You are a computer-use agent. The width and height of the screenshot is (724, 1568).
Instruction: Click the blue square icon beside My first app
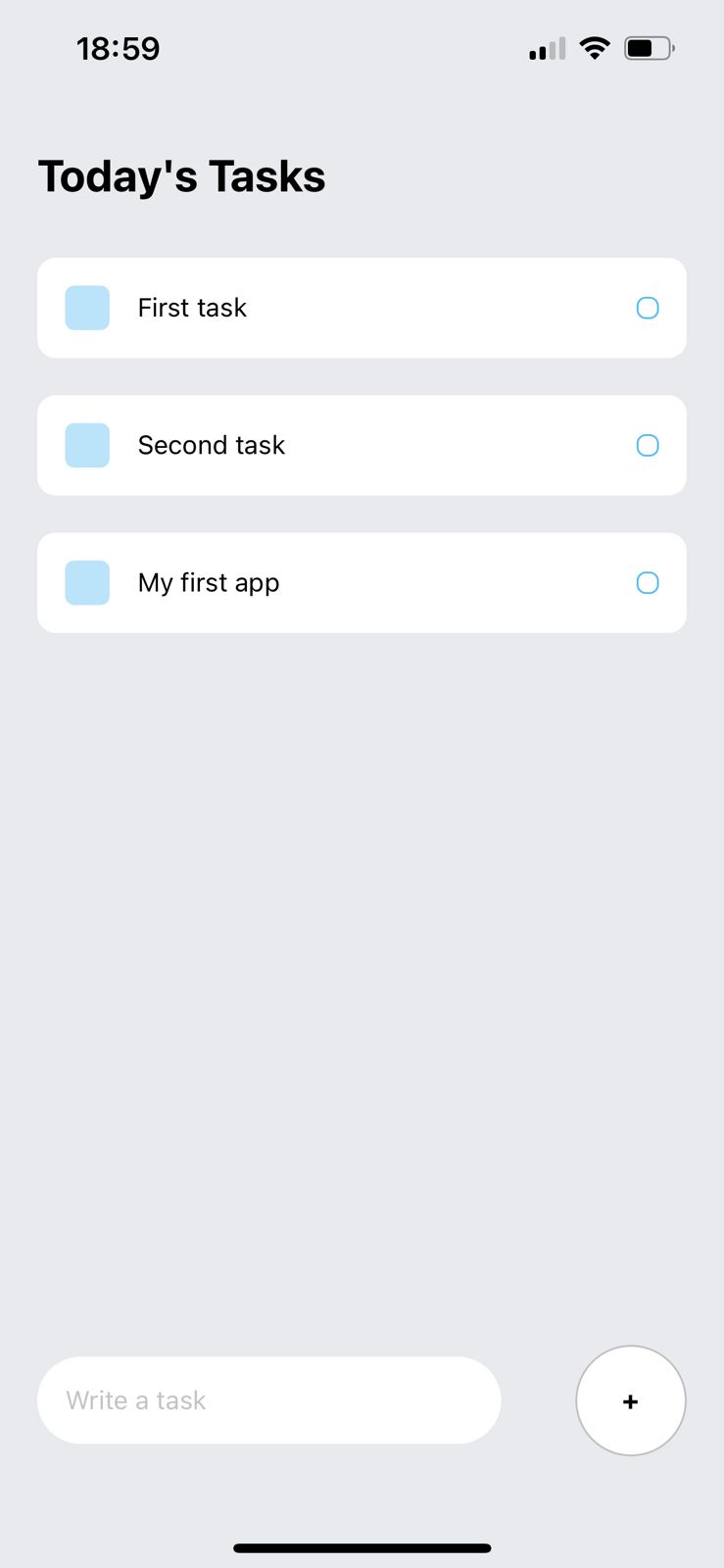coord(87,582)
